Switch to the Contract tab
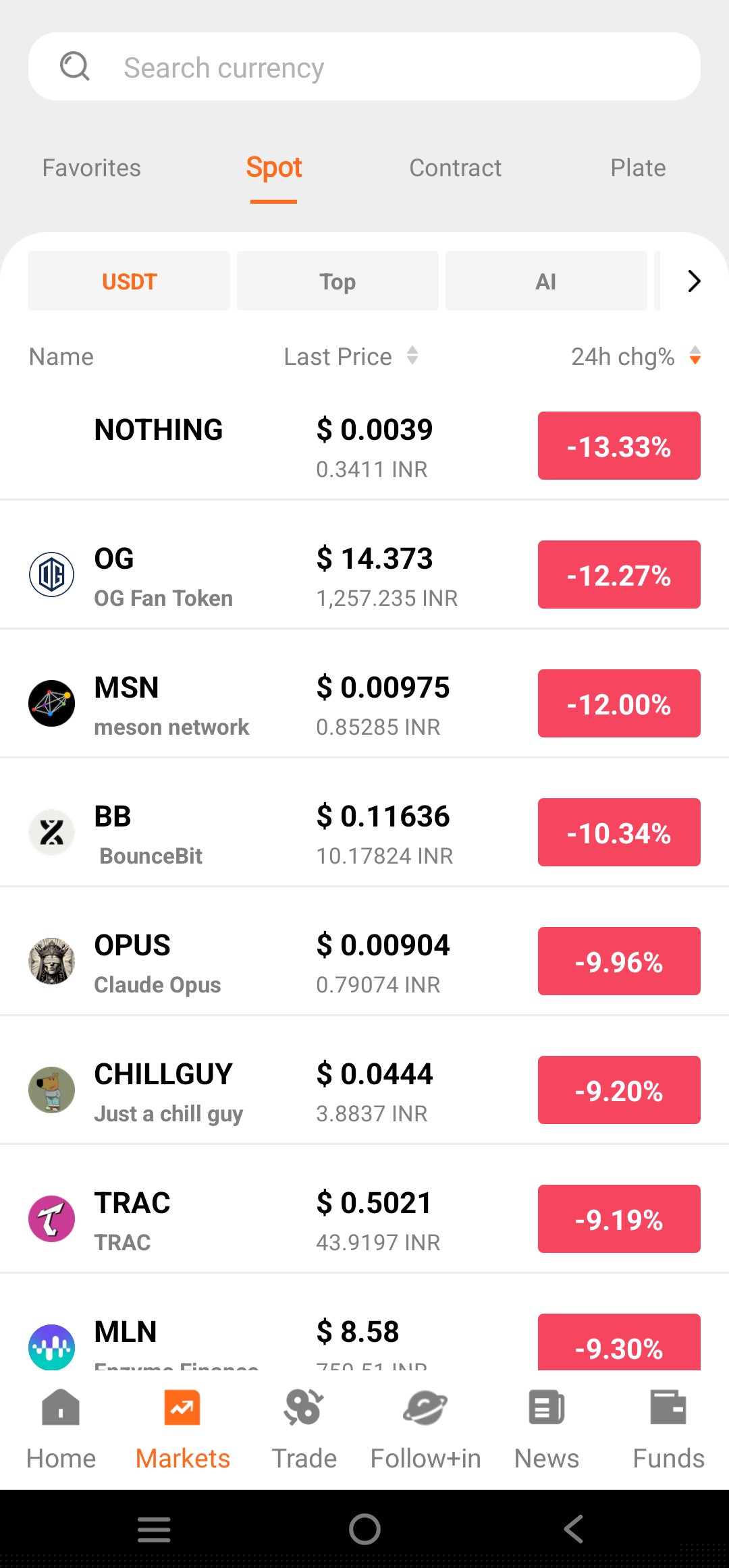This screenshot has height=1568, width=729. click(x=456, y=168)
